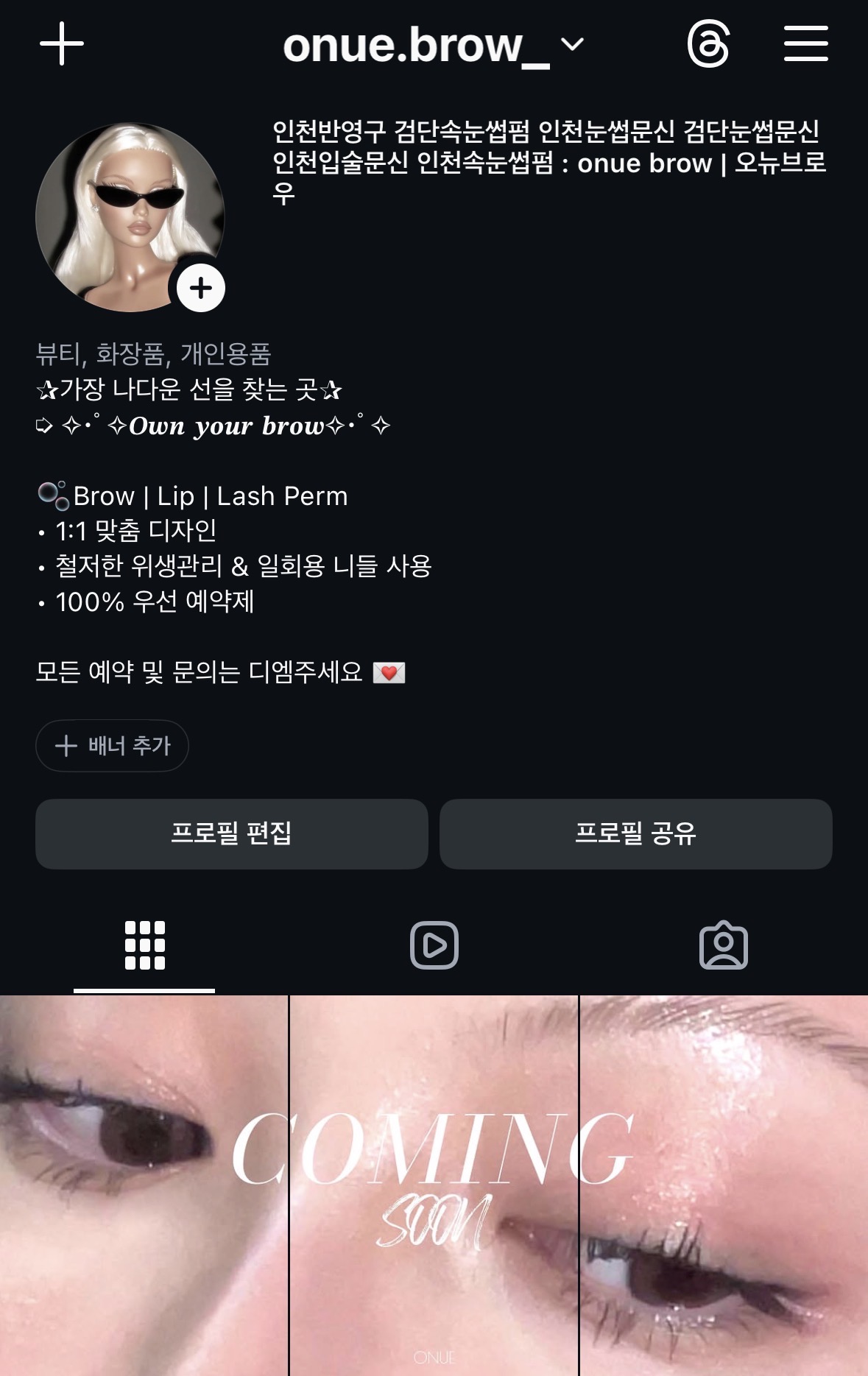
Task: Share the profile with 프로필 공유
Action: [x=635, y=833]
